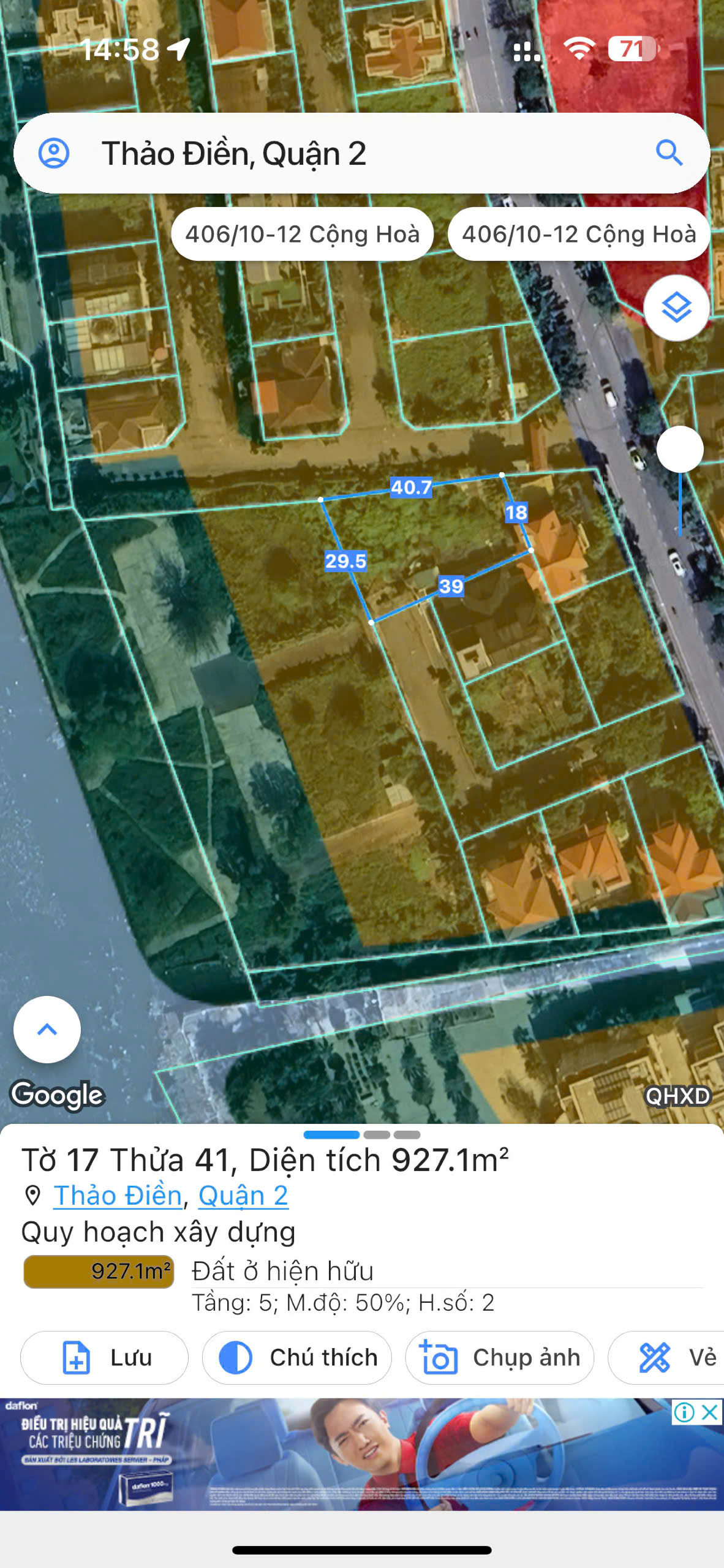Open the ad info icon
724x1568 pixels.
coord(684,1412)
